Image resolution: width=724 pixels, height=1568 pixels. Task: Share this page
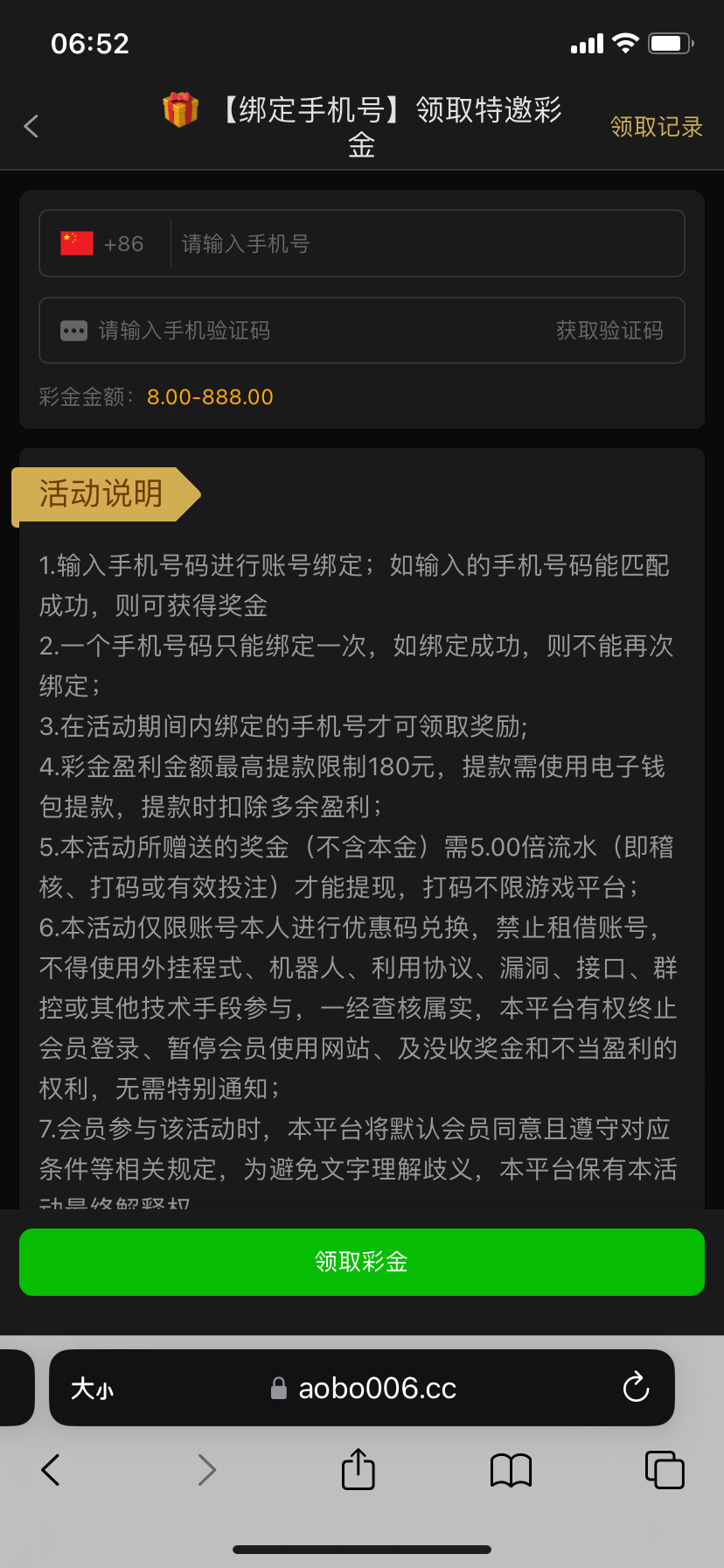tap(358, 1470)
